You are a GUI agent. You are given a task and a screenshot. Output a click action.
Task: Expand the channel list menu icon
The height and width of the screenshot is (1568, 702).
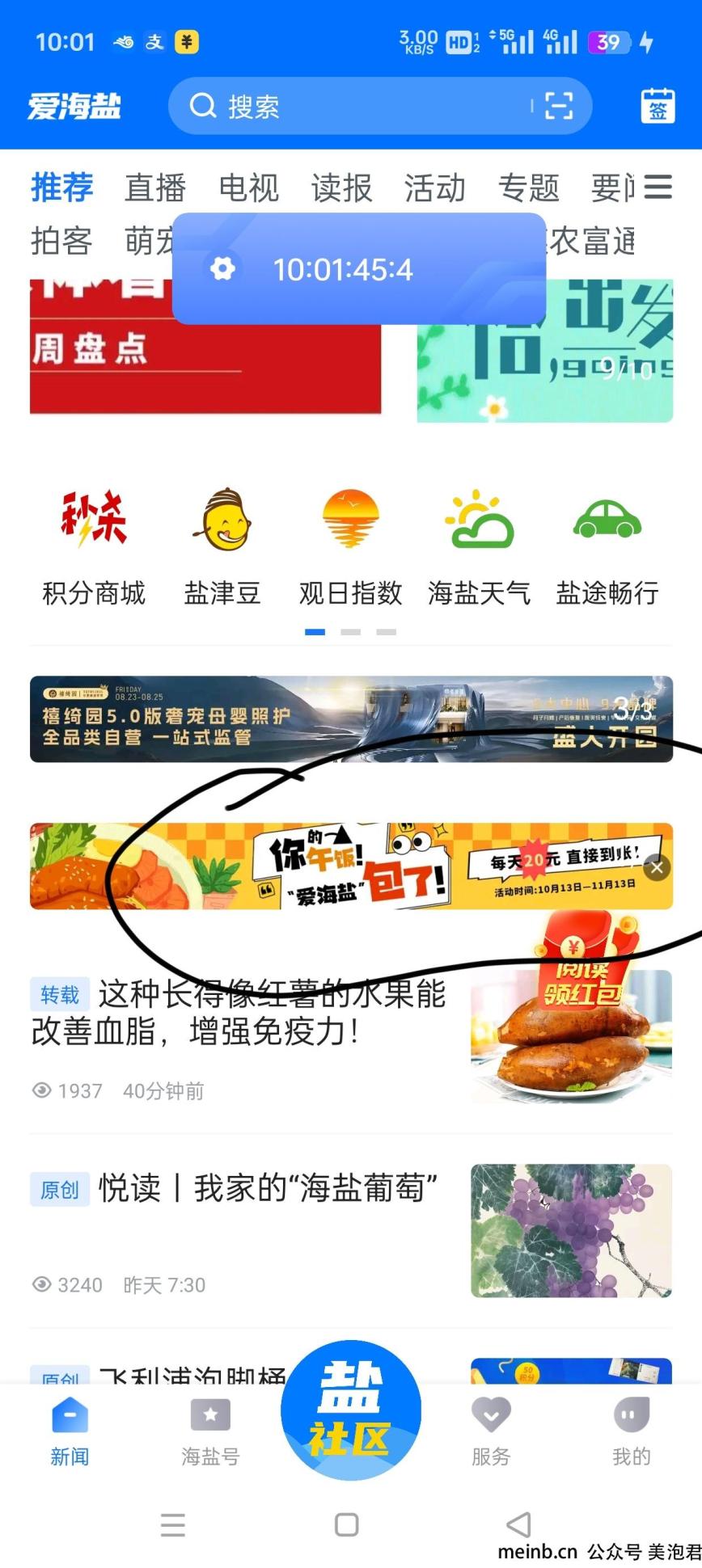pyautogui.click(x=658, y=187)
